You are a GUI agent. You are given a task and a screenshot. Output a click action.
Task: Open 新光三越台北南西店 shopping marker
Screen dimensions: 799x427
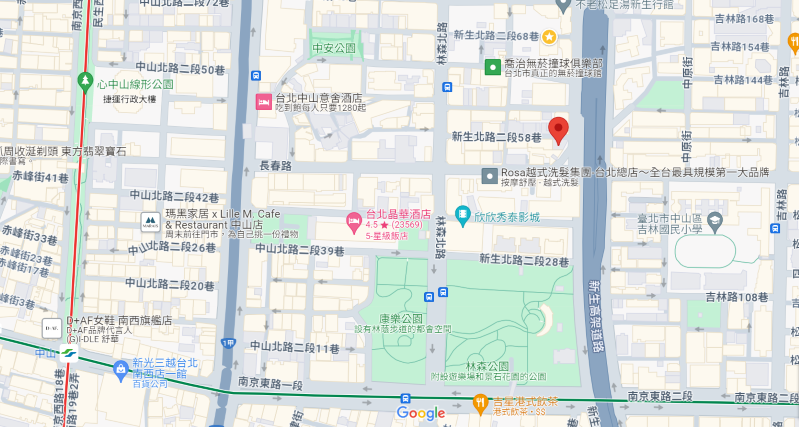click(x=121, y=369)
